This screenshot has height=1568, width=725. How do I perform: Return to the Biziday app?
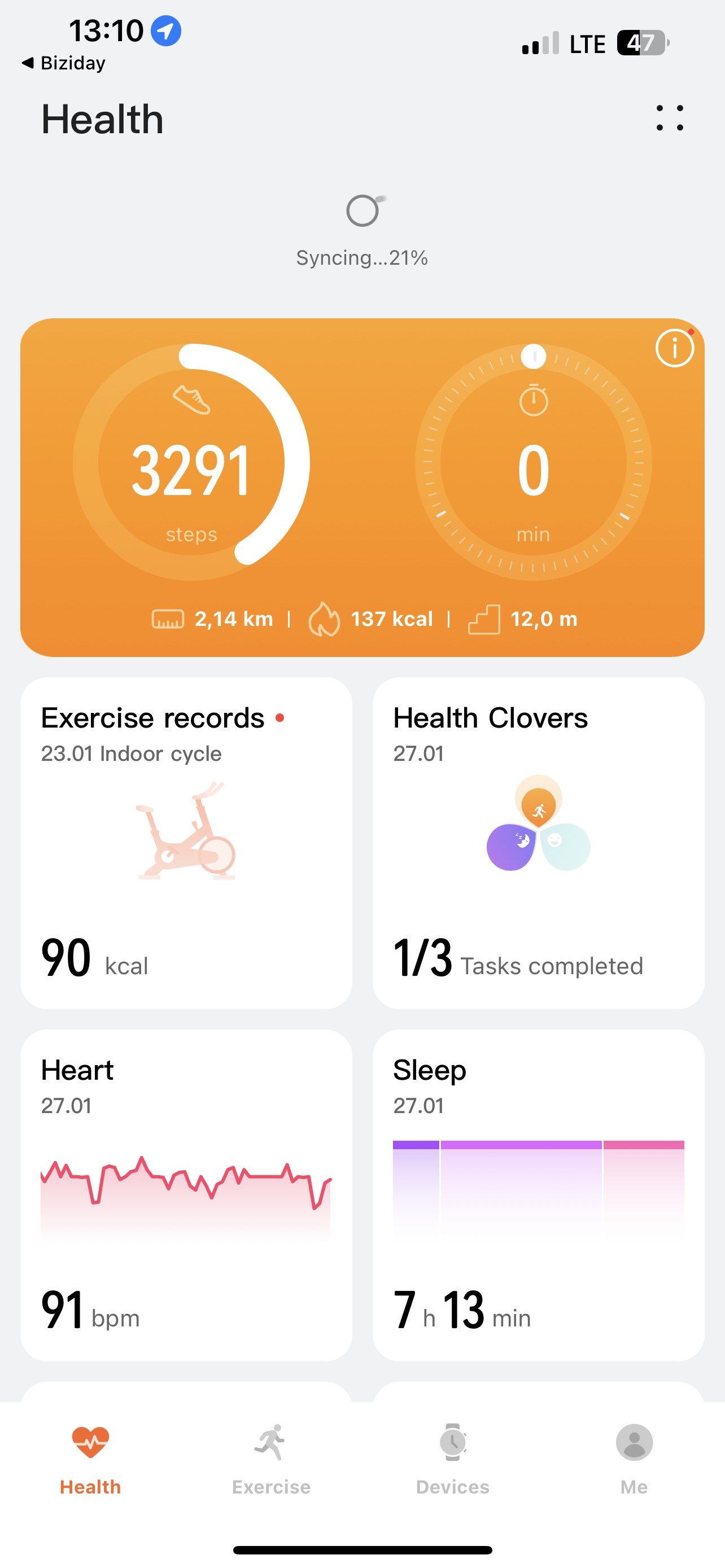coord(63,63)
